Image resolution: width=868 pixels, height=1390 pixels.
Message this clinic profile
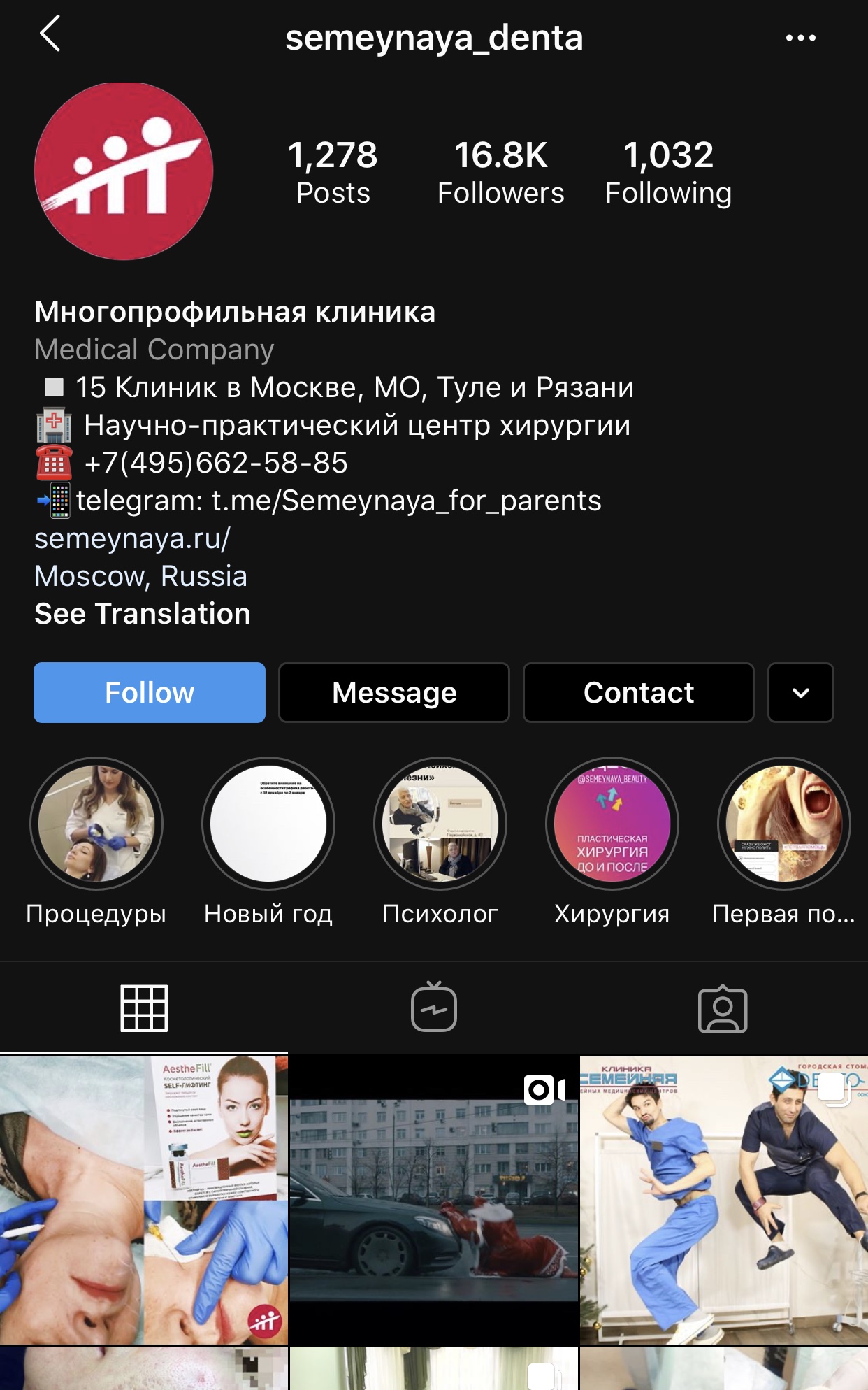pos(394,692)
